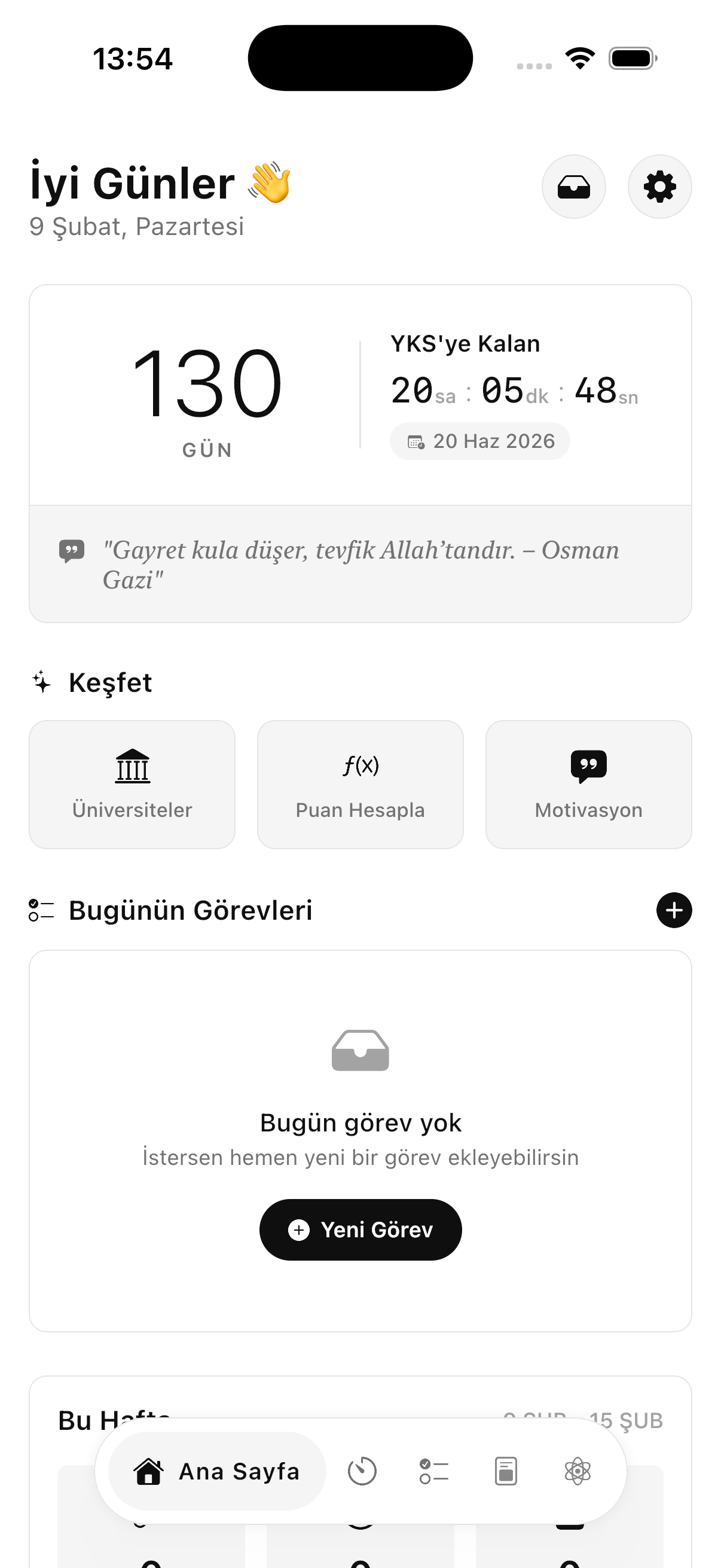The height and width of the screenshot is (1568, 721).
Task: Tap the plus icon next to Bugünün Görevleri
Action: point(674,910)
